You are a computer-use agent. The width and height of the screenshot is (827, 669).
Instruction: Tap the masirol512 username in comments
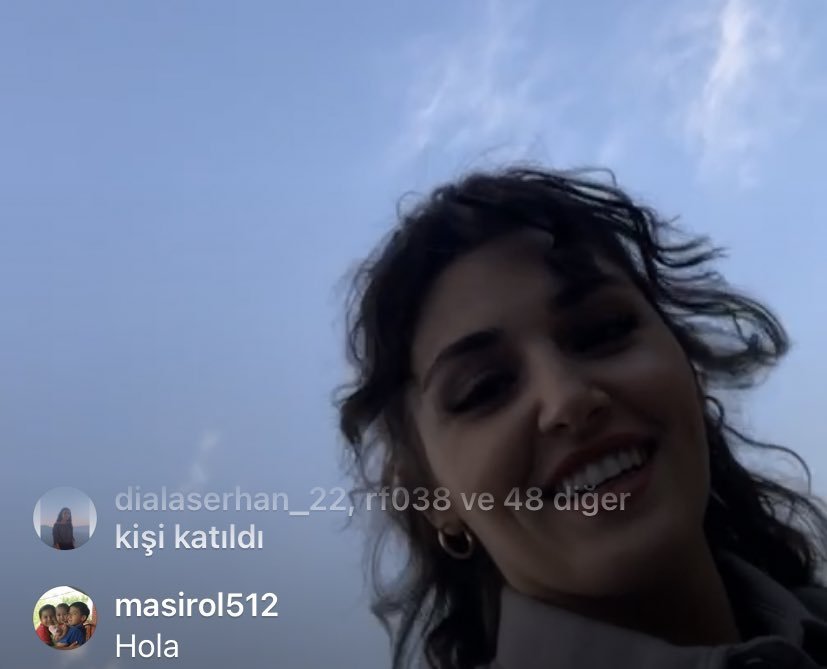(x=196, y=605)
